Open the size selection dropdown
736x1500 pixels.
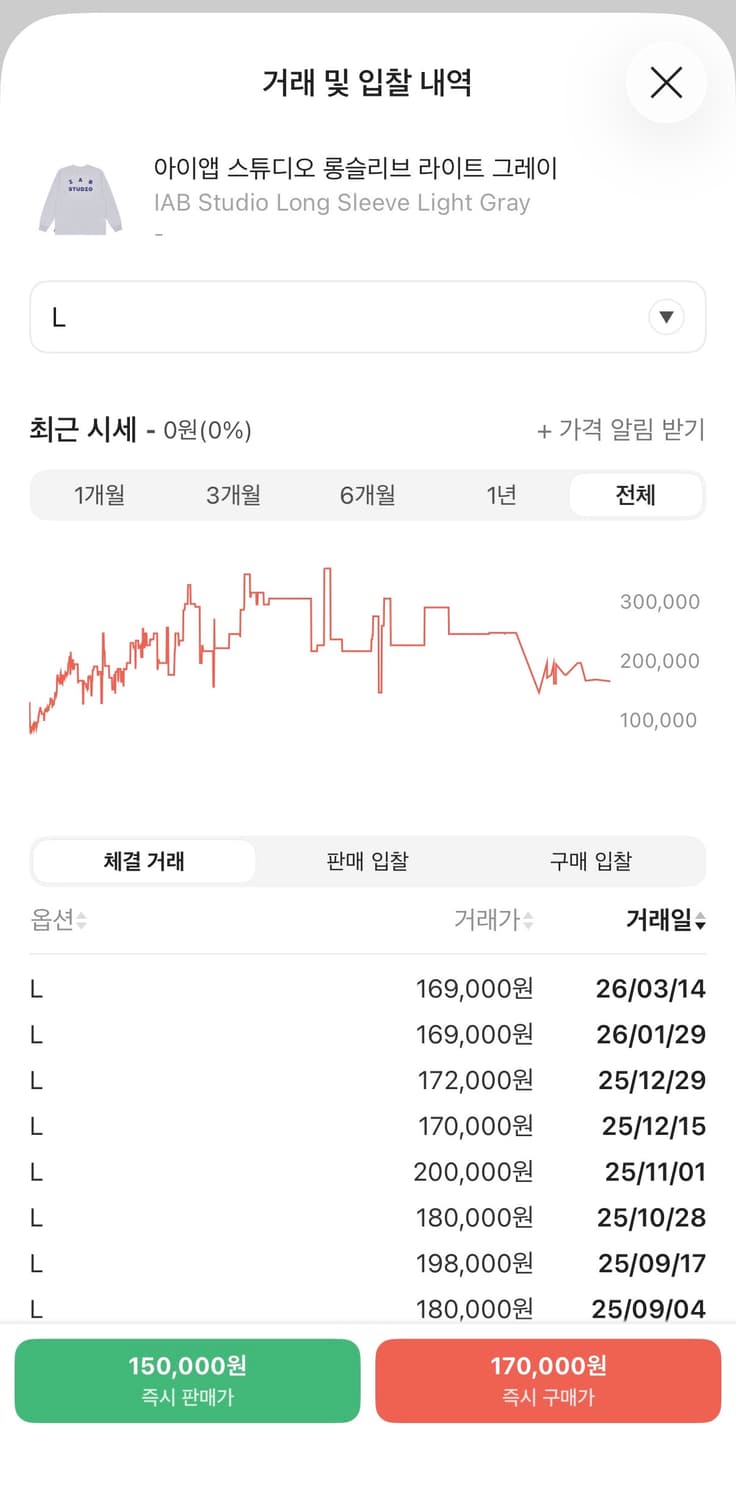click(368, 317)
